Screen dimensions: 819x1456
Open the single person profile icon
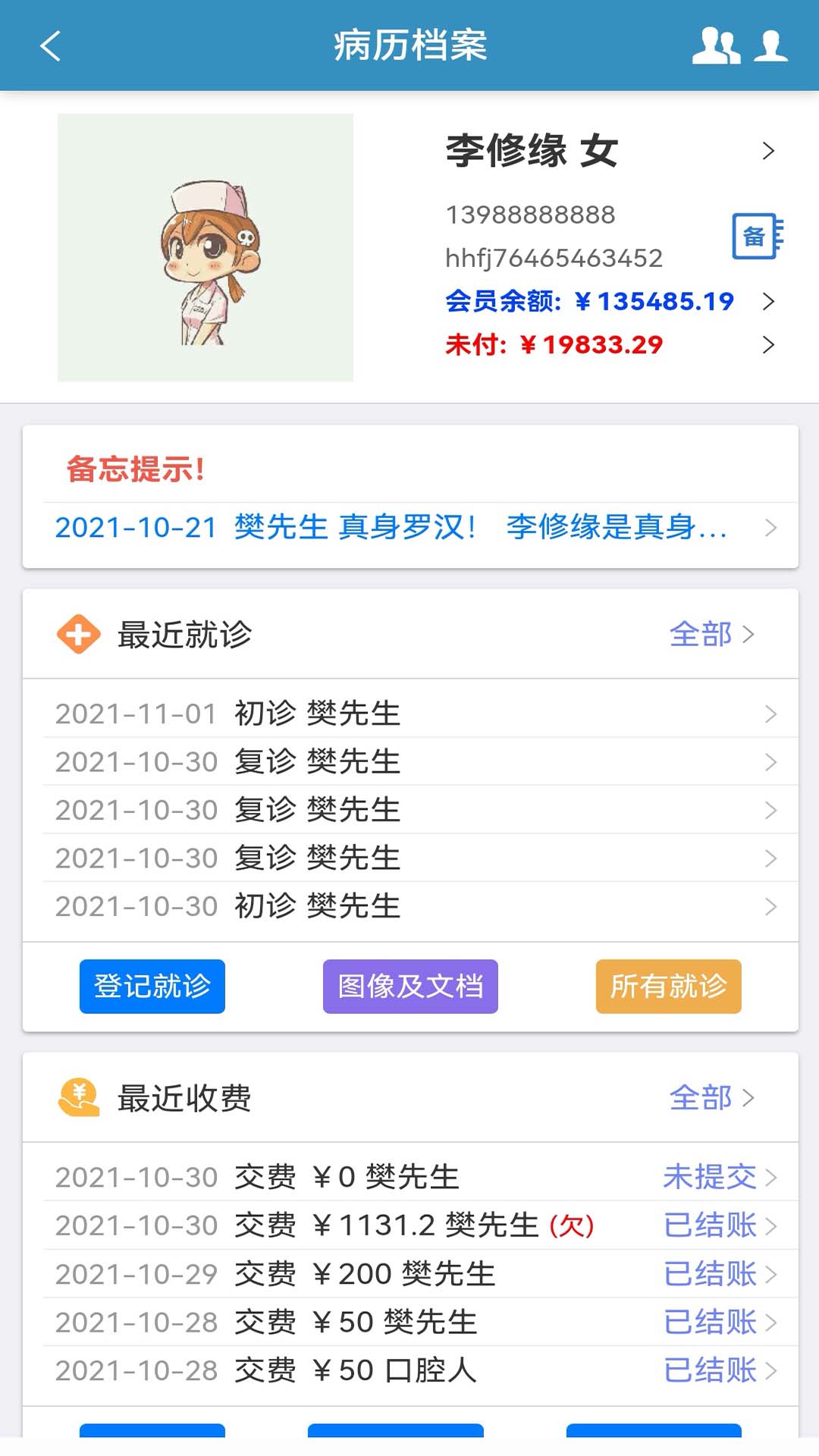[x=770, y=45]
